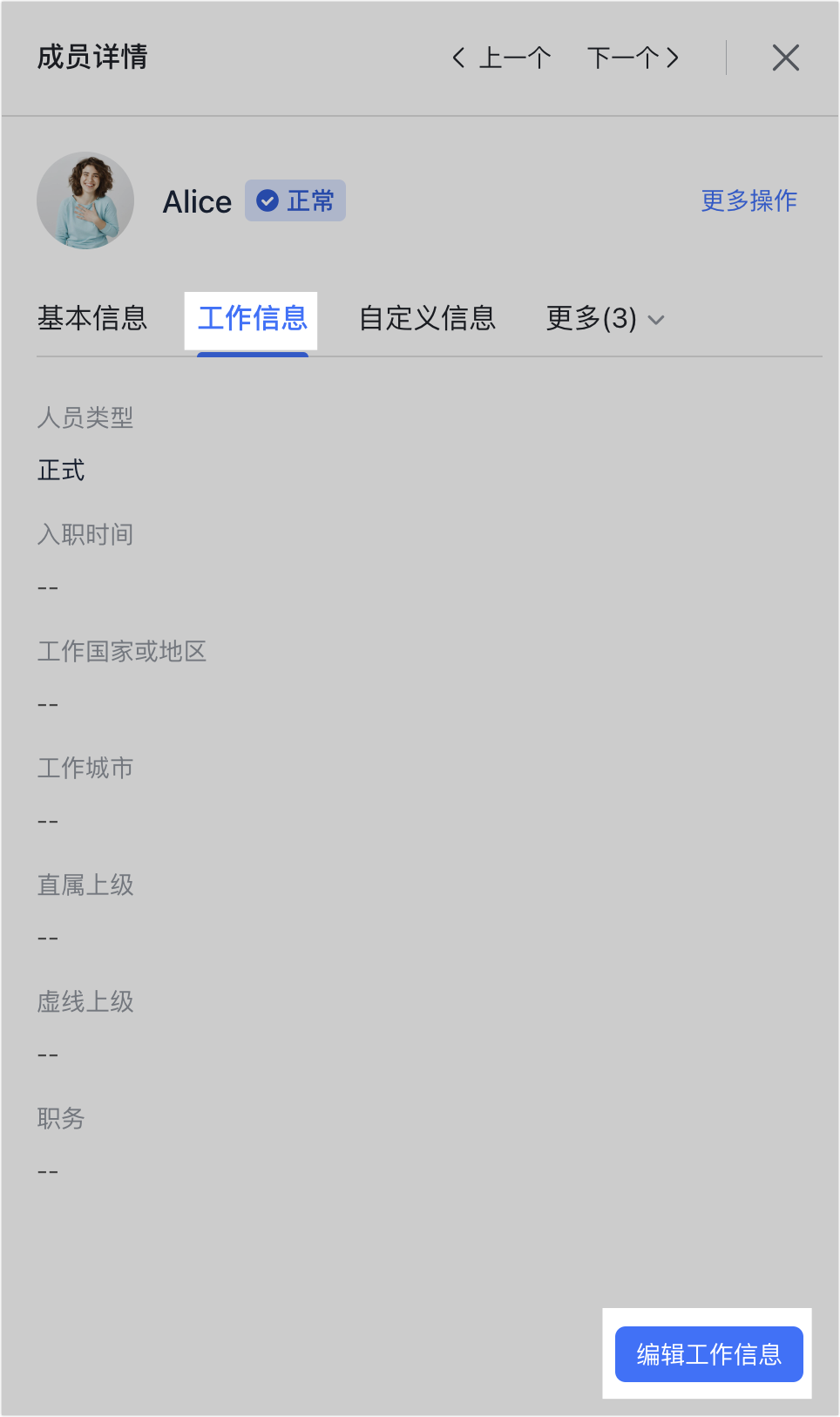Close the 成员详情 panel

click(x=785, y=58)
